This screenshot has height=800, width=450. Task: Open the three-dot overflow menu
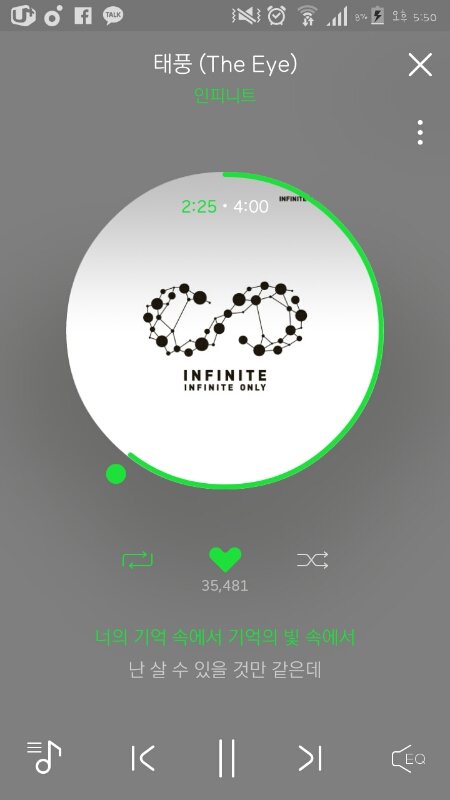pos(420,133)
